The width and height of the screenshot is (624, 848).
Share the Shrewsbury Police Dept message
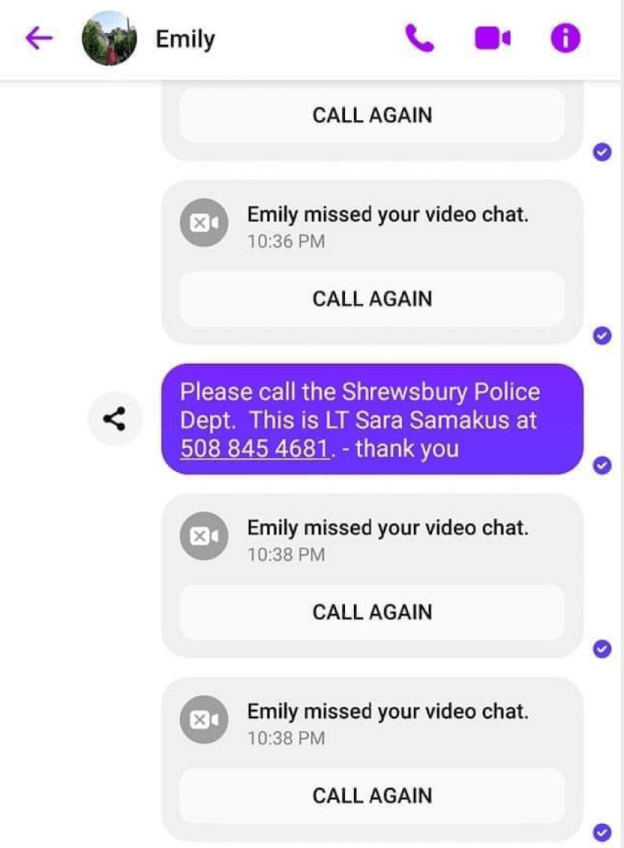point(114,420)
